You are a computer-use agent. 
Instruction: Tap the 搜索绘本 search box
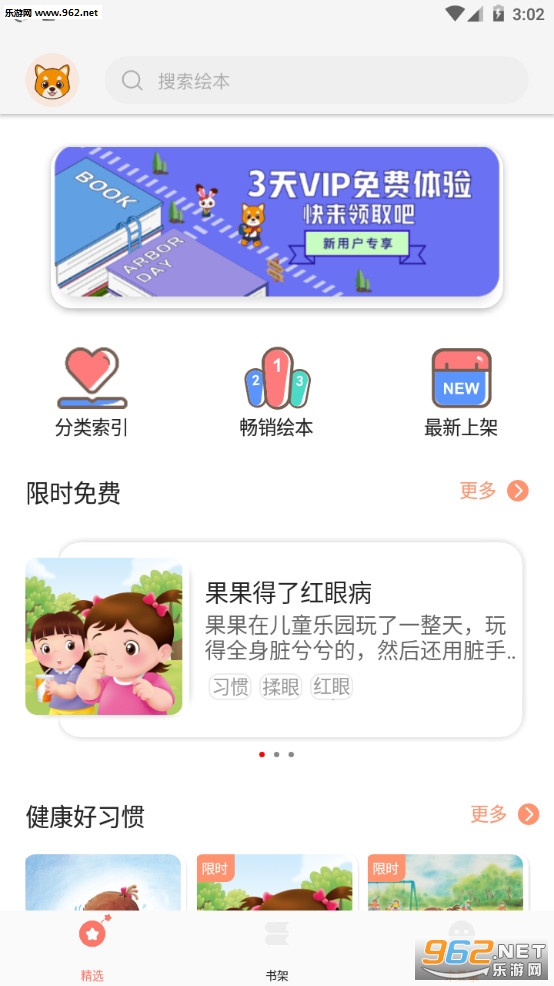[x=316, y=80]
